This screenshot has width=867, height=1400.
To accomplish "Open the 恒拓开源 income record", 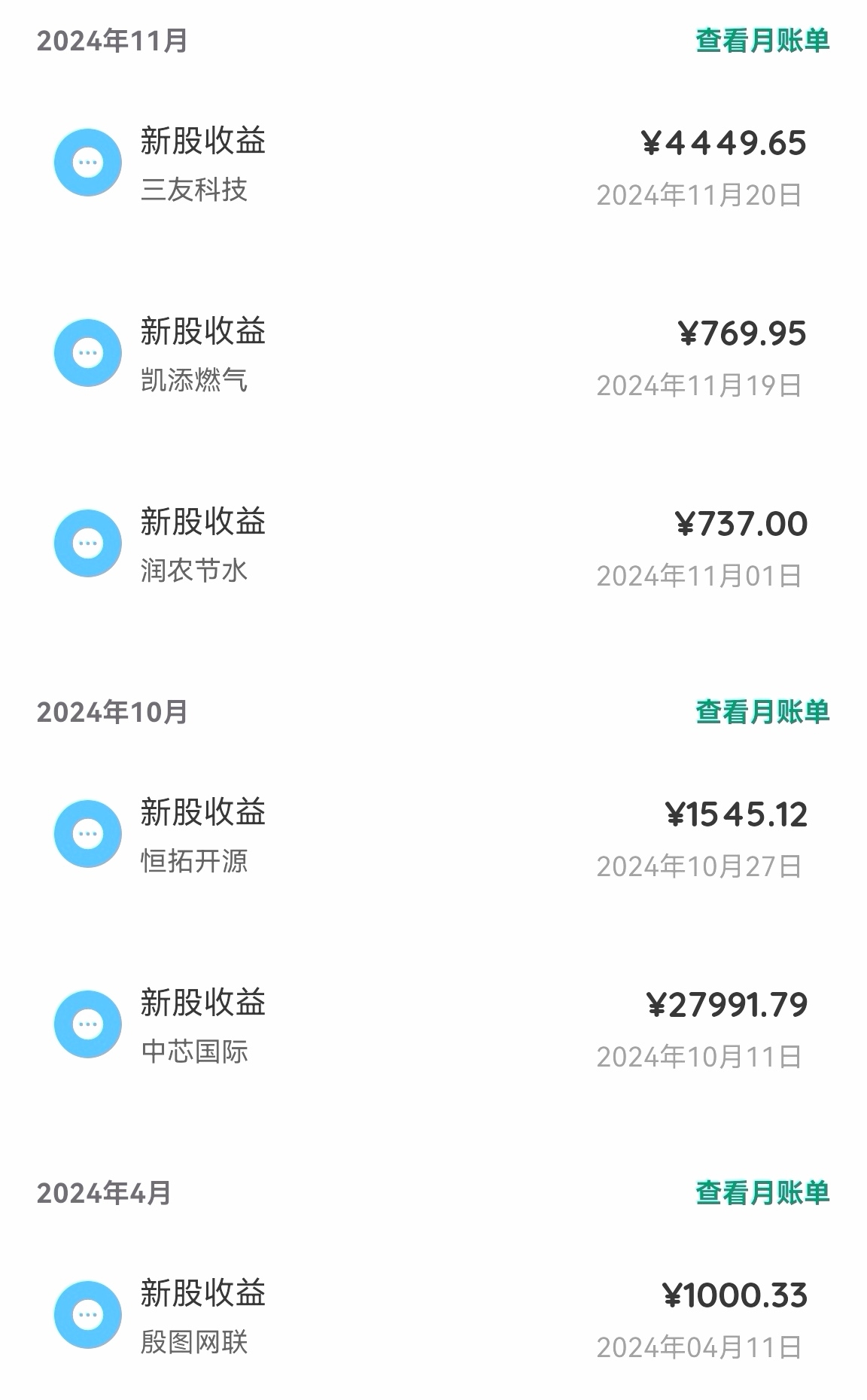I will pos(433,835).
